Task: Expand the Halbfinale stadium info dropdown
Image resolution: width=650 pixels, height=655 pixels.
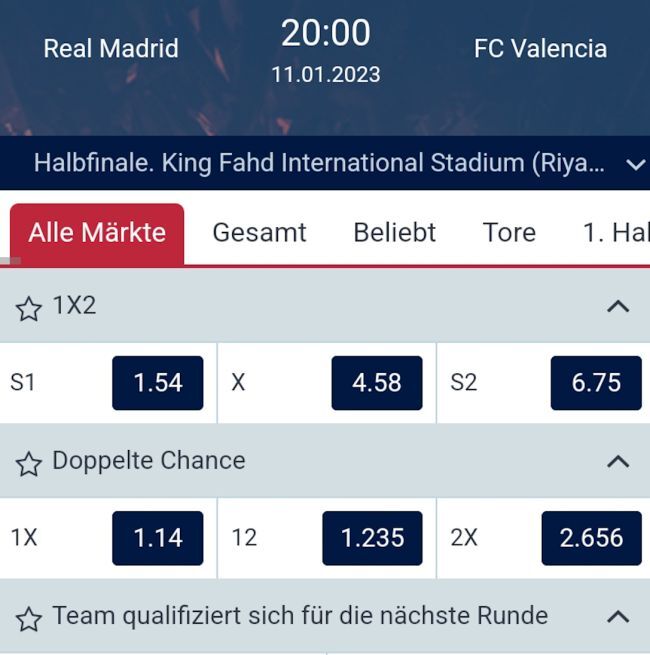Action: [x=634, y=164]
